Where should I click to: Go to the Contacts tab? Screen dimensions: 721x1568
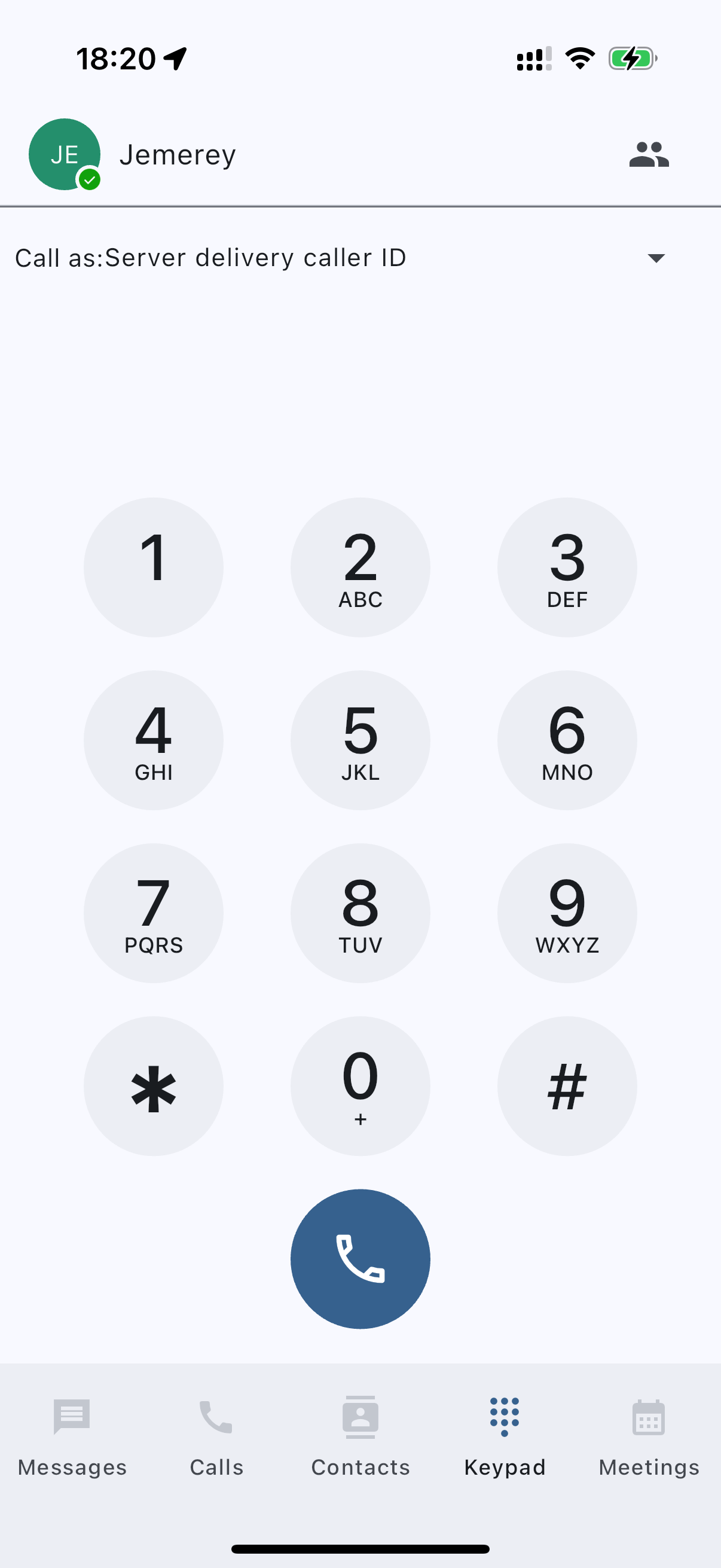360,1436
